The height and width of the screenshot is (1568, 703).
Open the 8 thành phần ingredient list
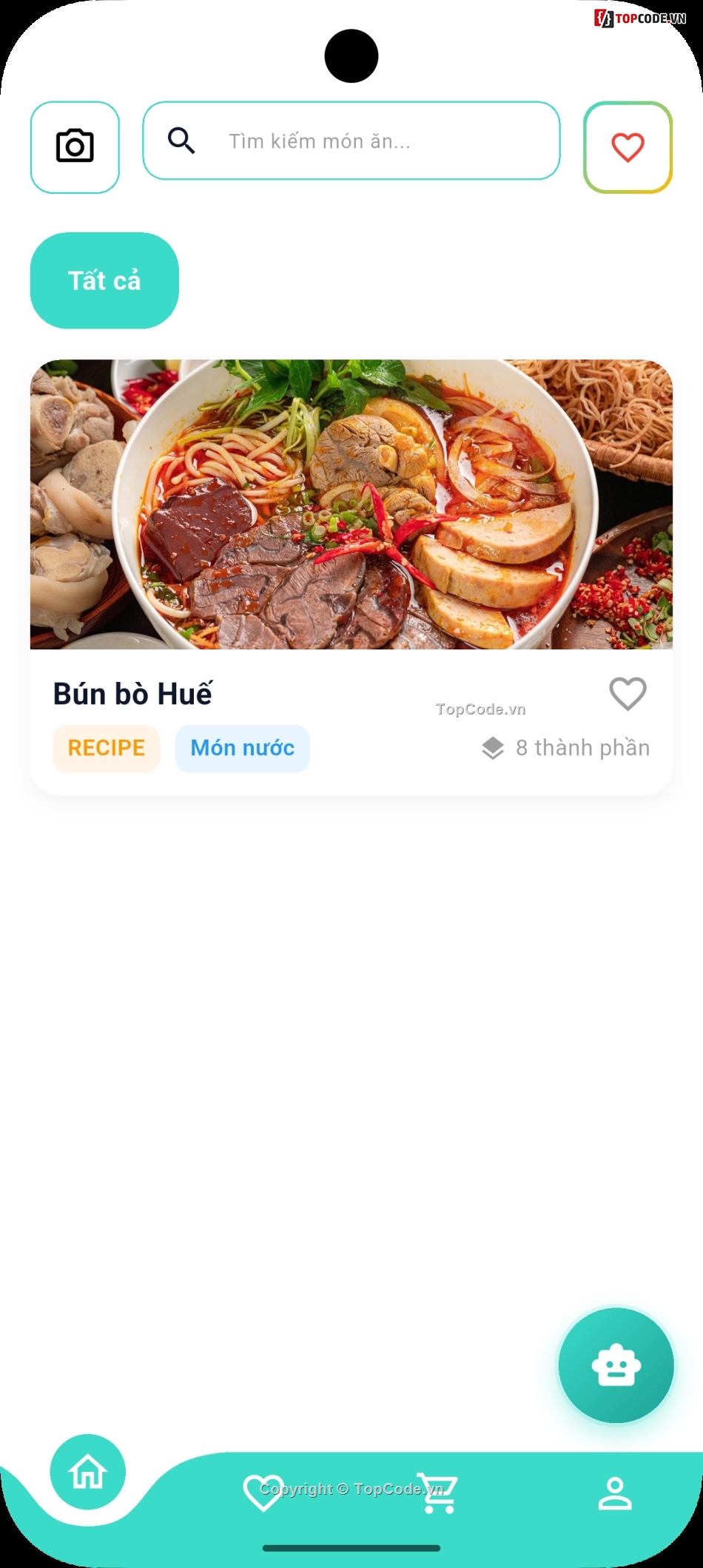coord(582,748)
